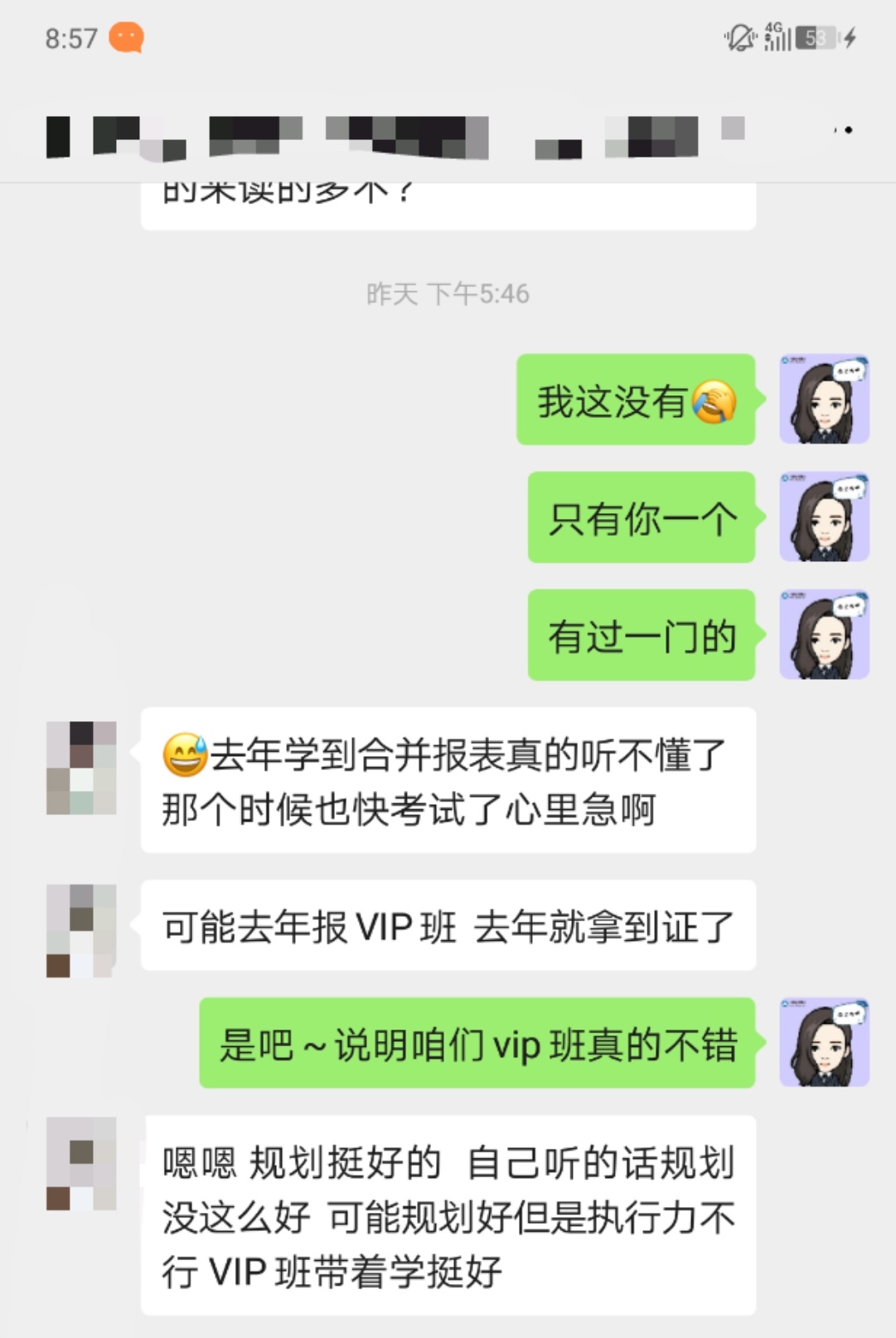The width and height of the screenshot is (896, 1338).
Task: Open your own profile avatar beside green messages
Action: (823, 398)
